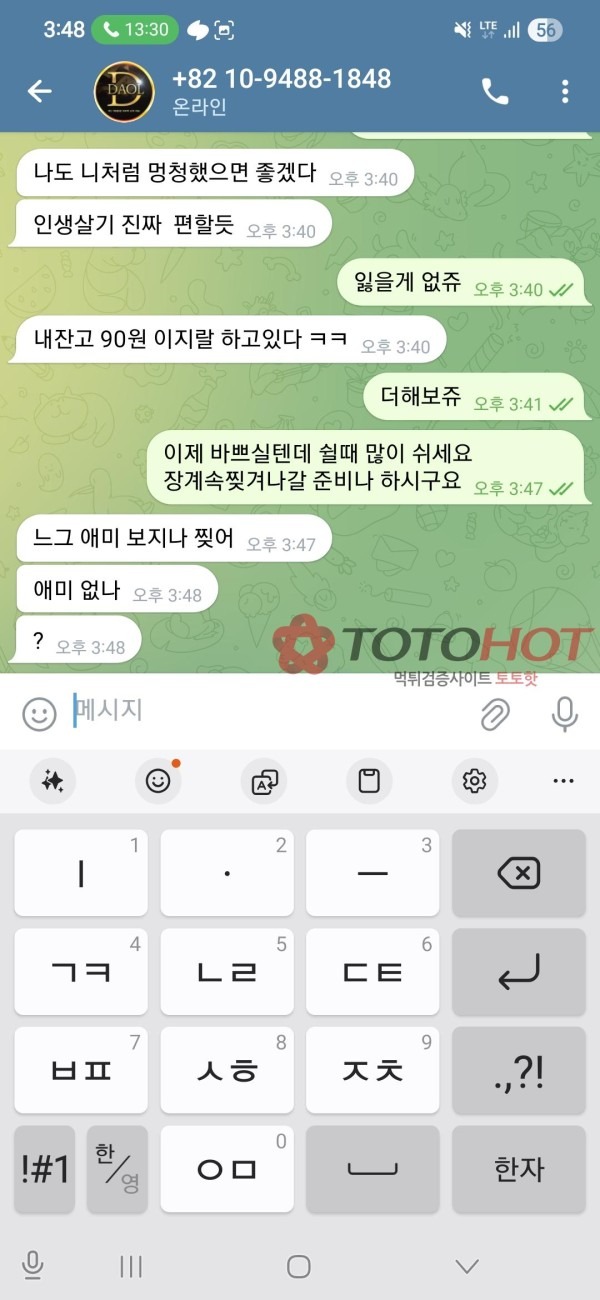The width and height of the screenshot is (600, 1300).
Task: Open keyboard translate tool
Action: click(264, 781)
